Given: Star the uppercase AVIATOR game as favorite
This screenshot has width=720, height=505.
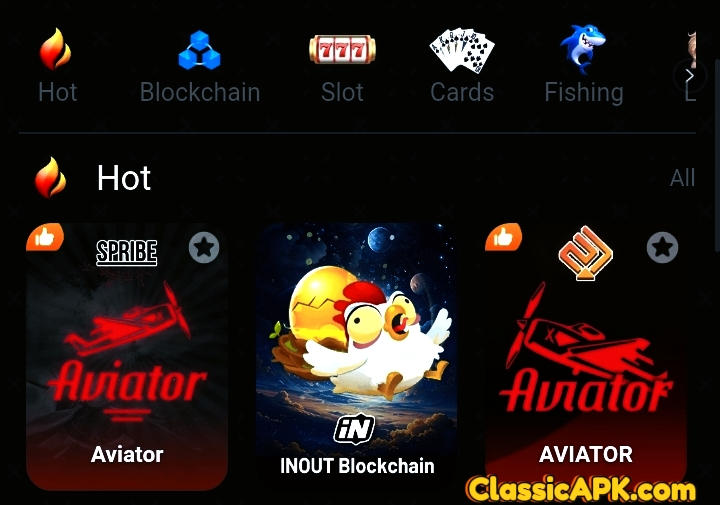Looking at the screenshot, I should click(662, 247).
